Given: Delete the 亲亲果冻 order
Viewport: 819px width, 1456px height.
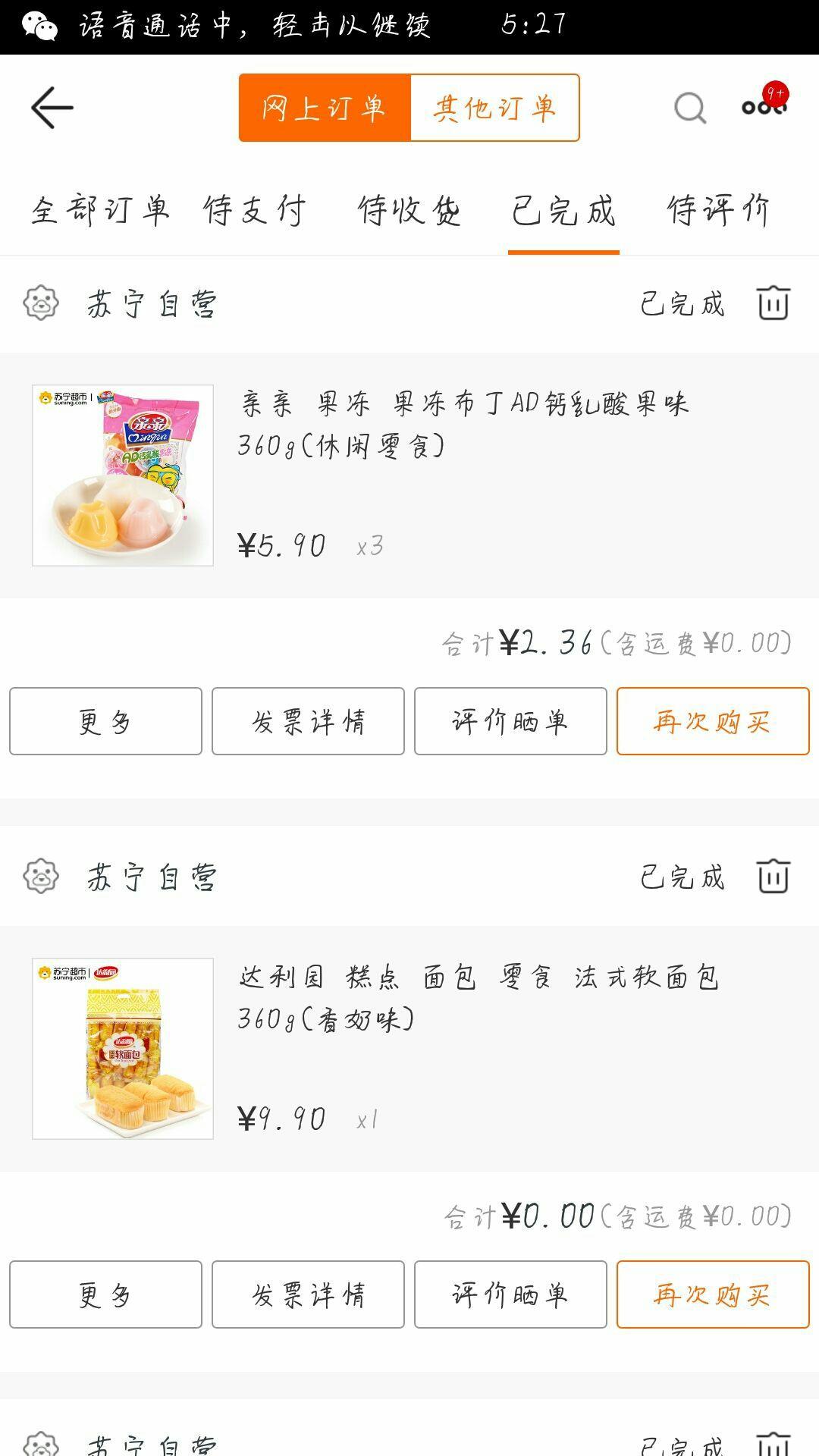Looking at the screenshot, I should click(773, 303).
